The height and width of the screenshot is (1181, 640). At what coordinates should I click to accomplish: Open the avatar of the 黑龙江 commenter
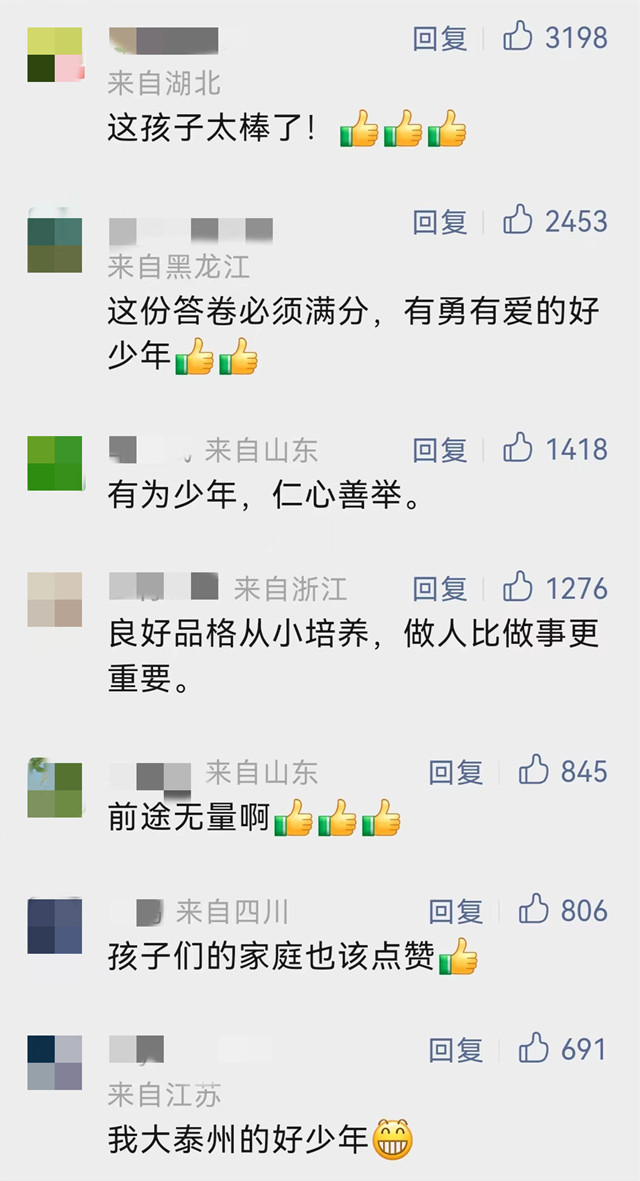pos(55,240)
